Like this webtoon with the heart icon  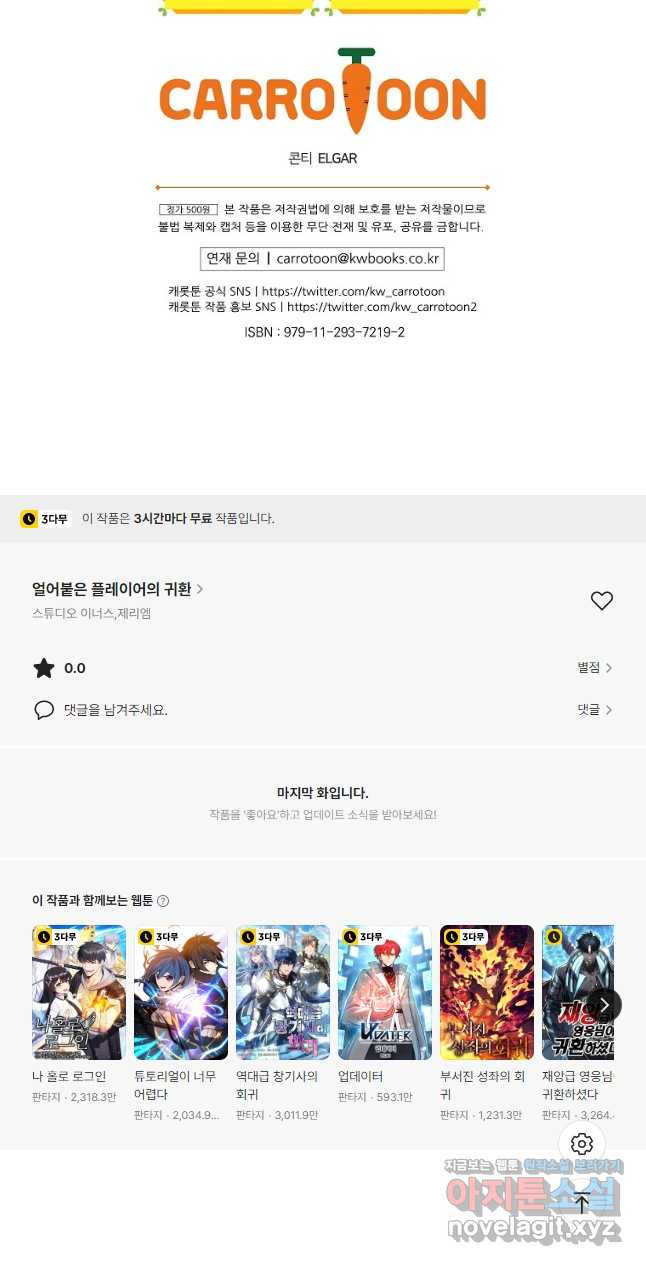pos(601,601)
